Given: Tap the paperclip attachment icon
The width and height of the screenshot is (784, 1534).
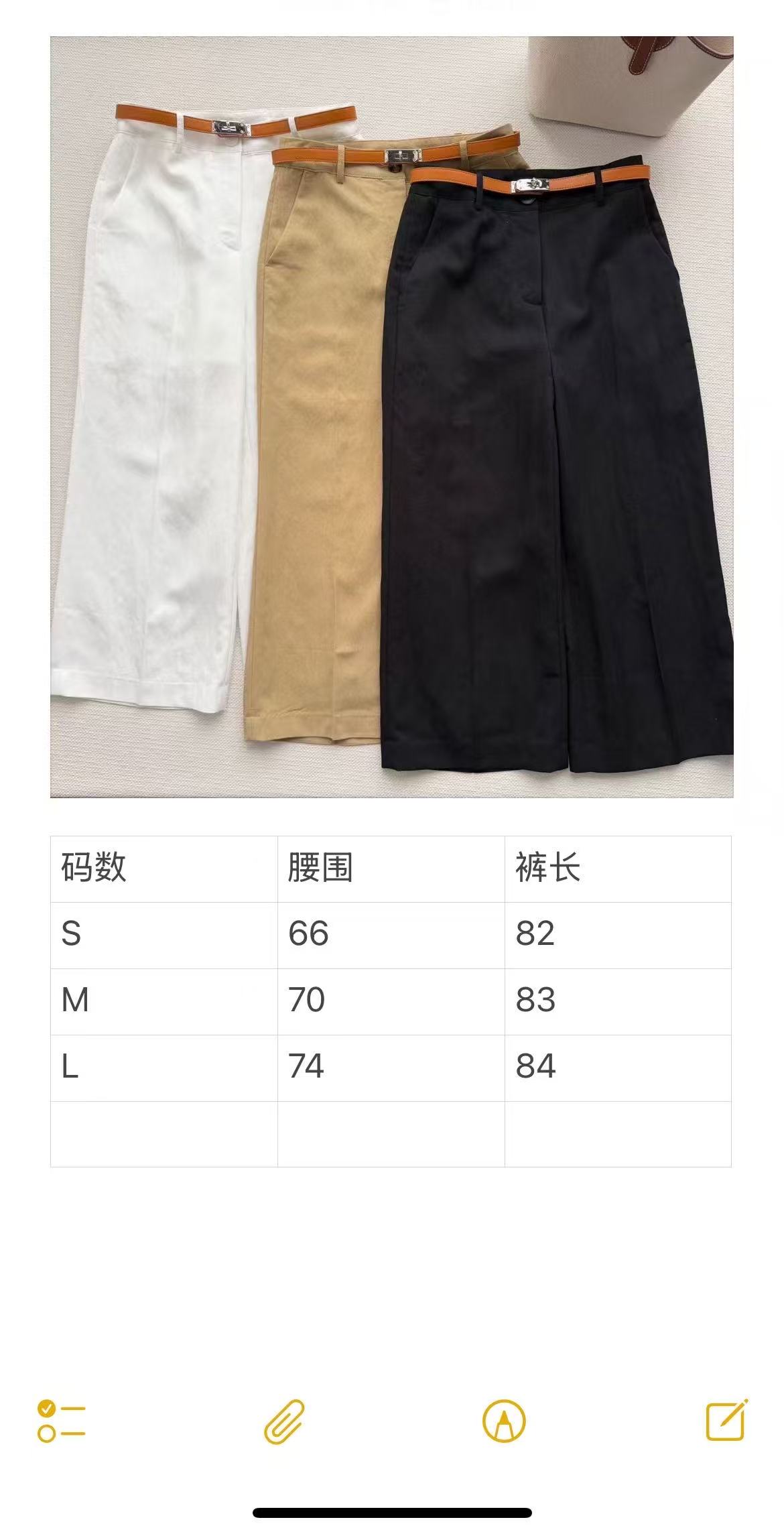Looking at the screenshot, I should [x=284, y=1421].
